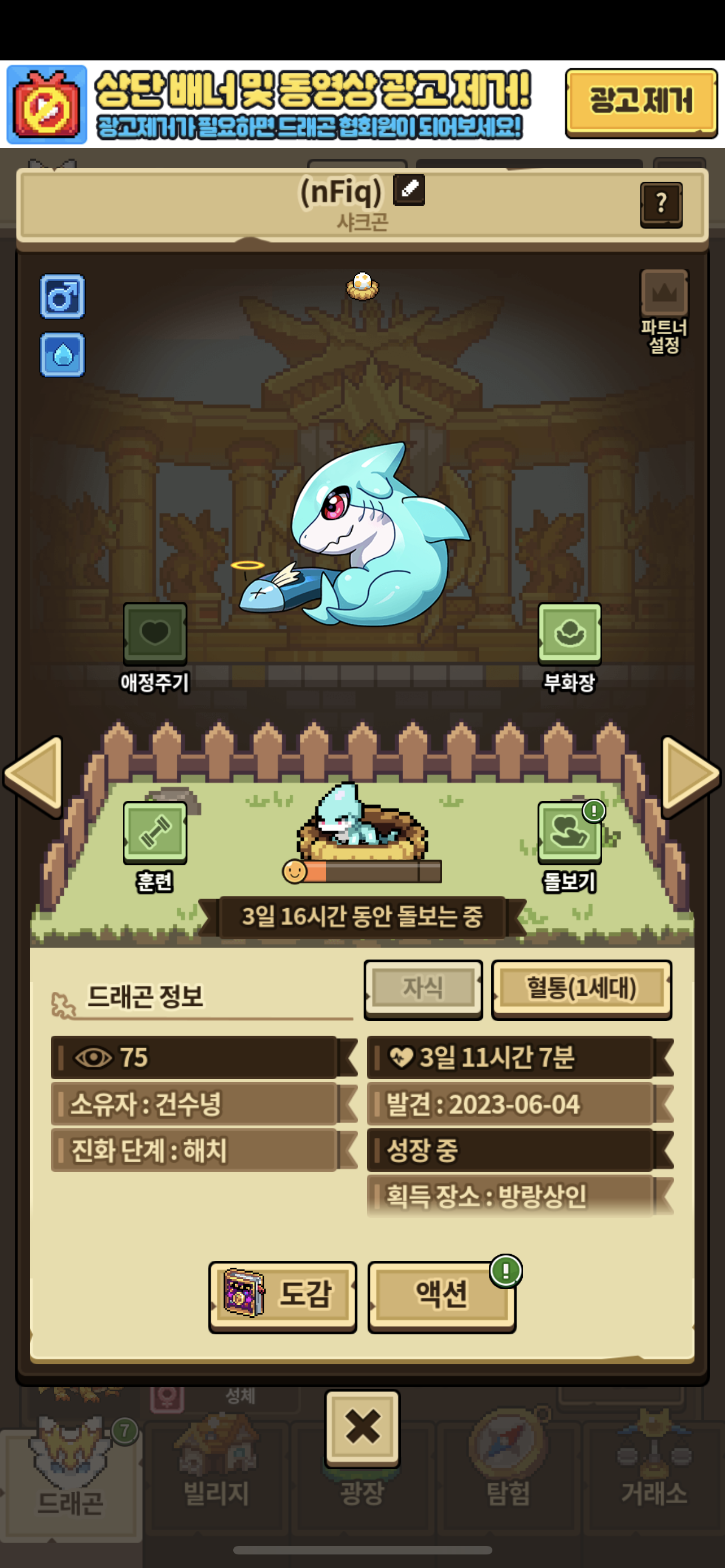Open 파트너 설정 crown button
Viewport: 725px width, 1568px height.
(664, 311)
